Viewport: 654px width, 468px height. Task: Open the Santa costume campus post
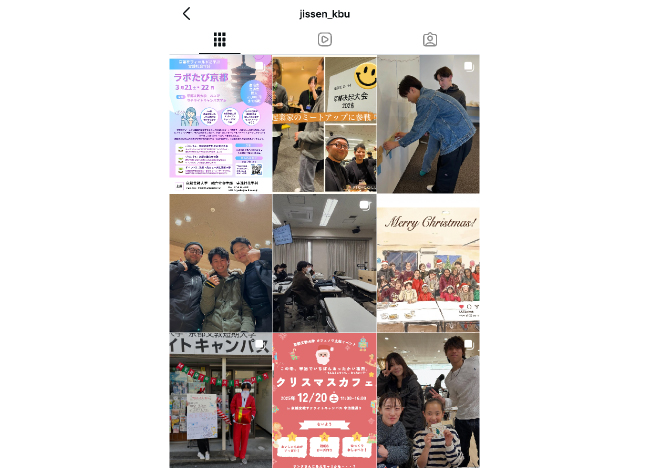(x=220, y=402)
